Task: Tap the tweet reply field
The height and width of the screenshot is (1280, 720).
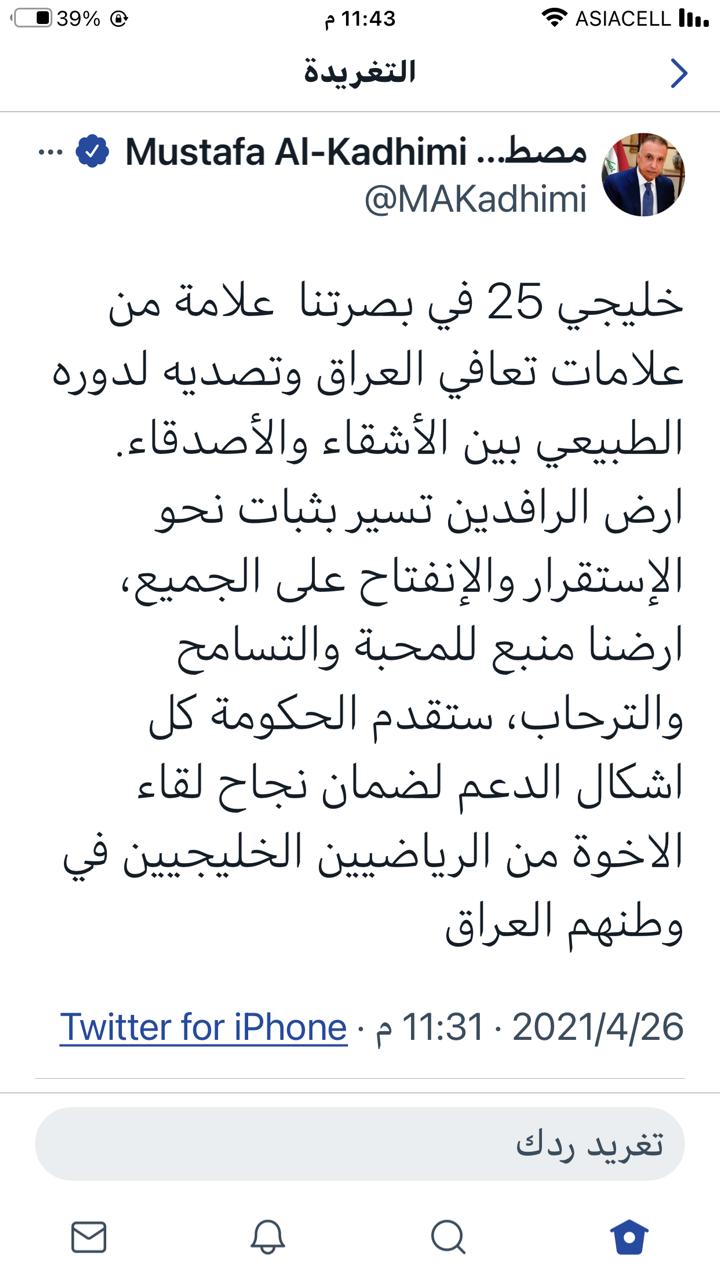Action: pyautogui.click(x=360, y=1144)
